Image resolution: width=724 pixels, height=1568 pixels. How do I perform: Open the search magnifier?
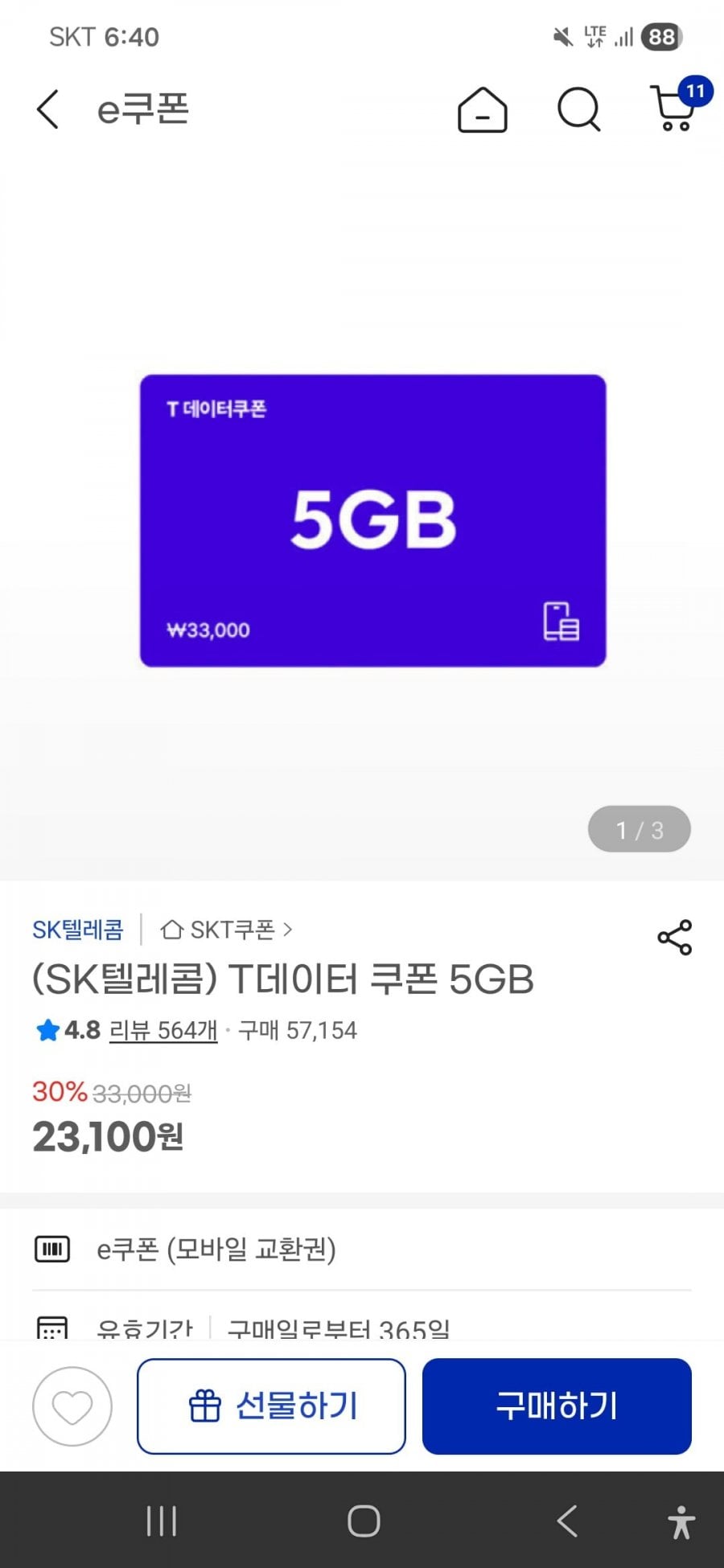(578, 109)
